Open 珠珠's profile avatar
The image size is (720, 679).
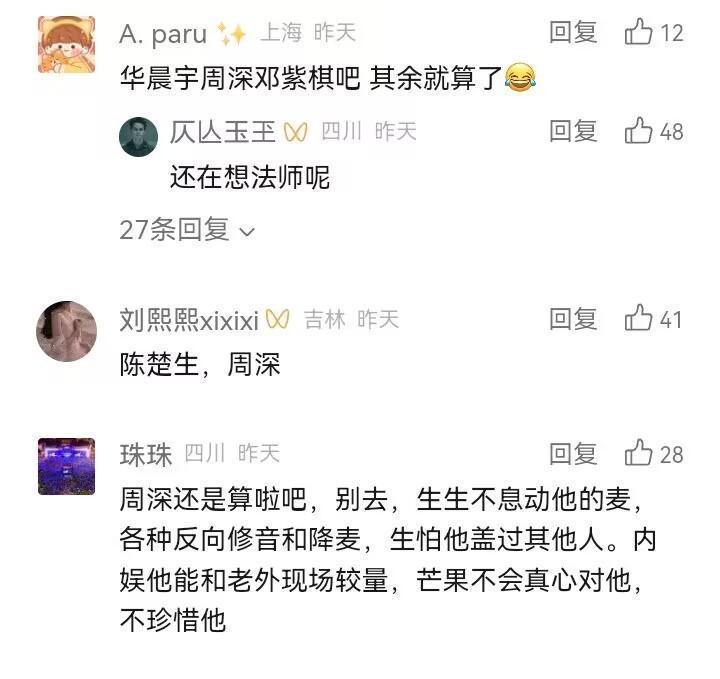(x=66, y=466)
